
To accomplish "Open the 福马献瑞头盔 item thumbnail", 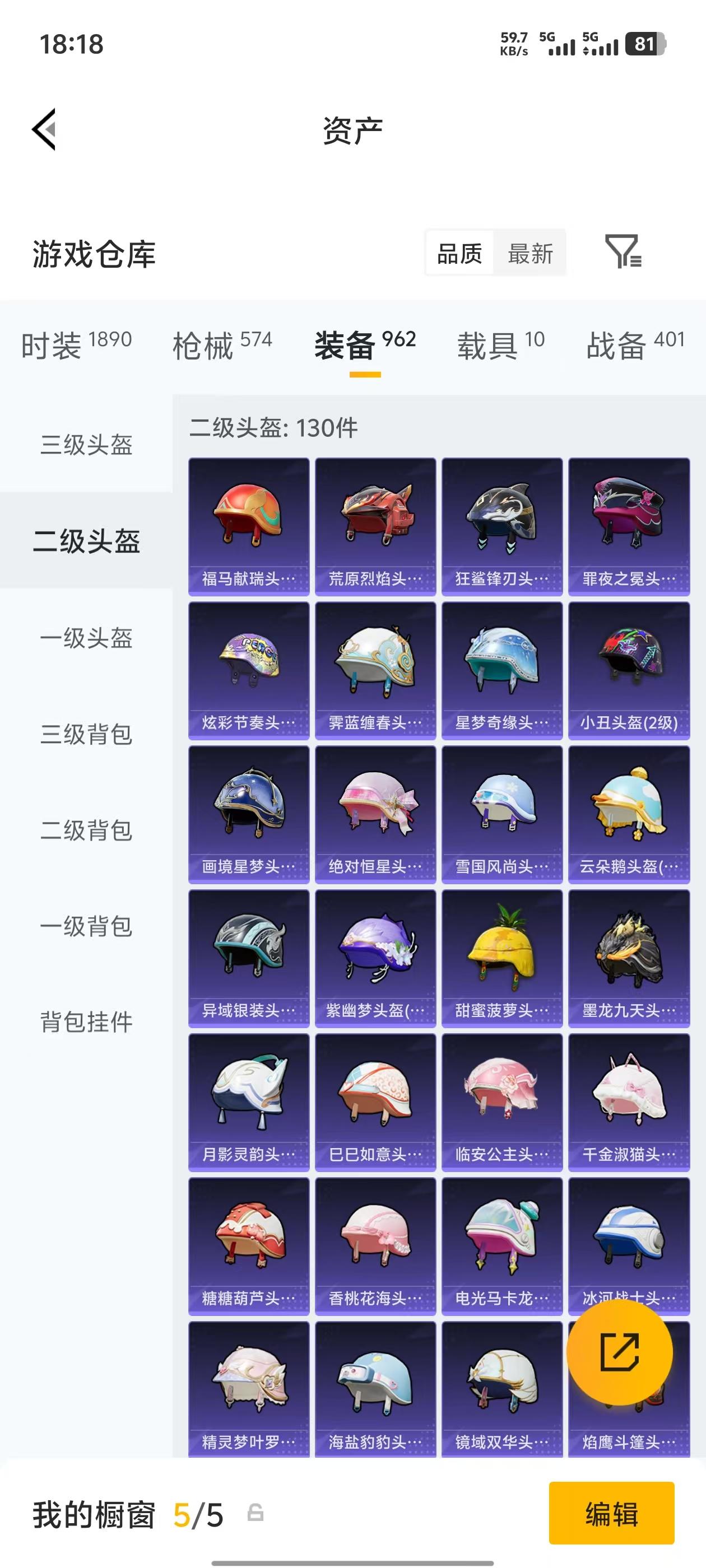I will (x=248, y=524).
